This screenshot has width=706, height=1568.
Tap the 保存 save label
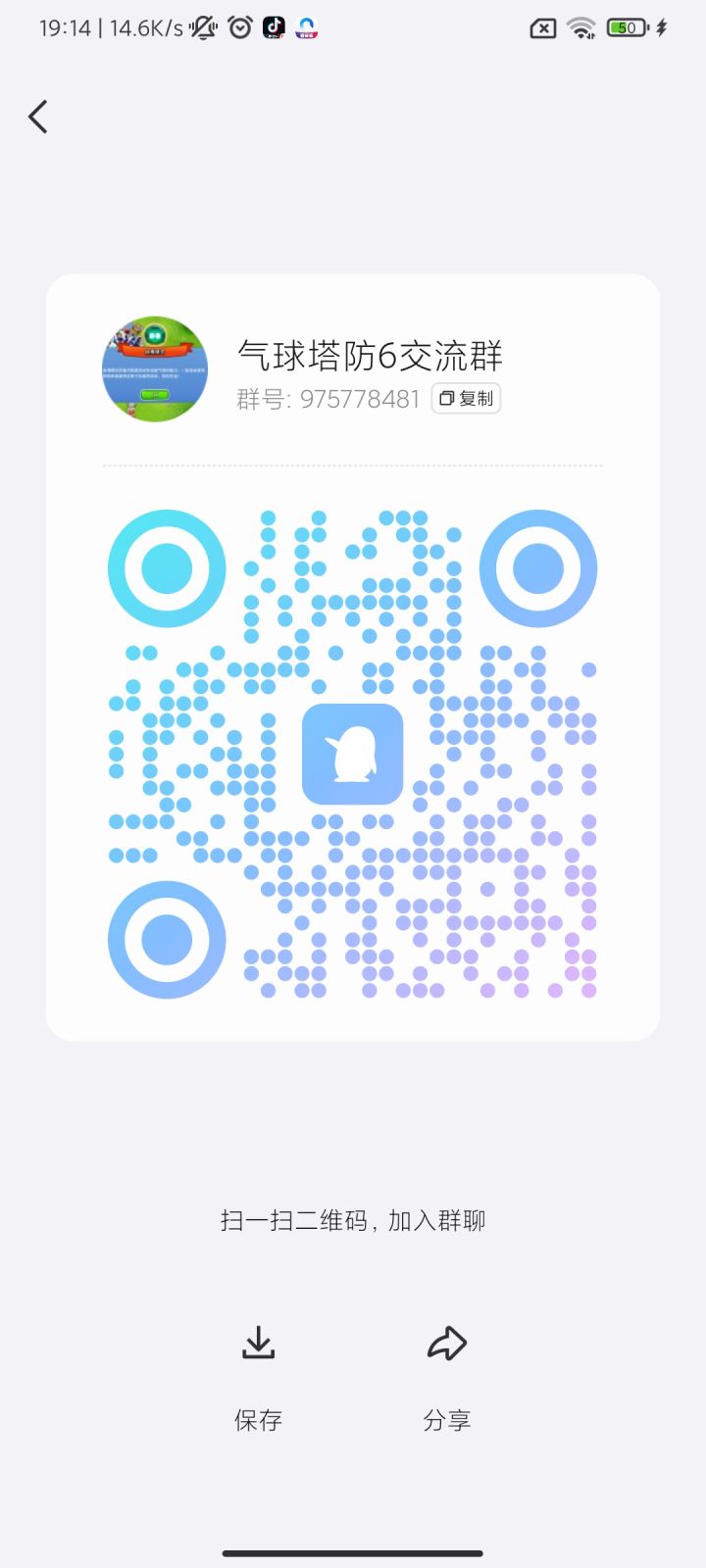click(x=257, y=1419)
